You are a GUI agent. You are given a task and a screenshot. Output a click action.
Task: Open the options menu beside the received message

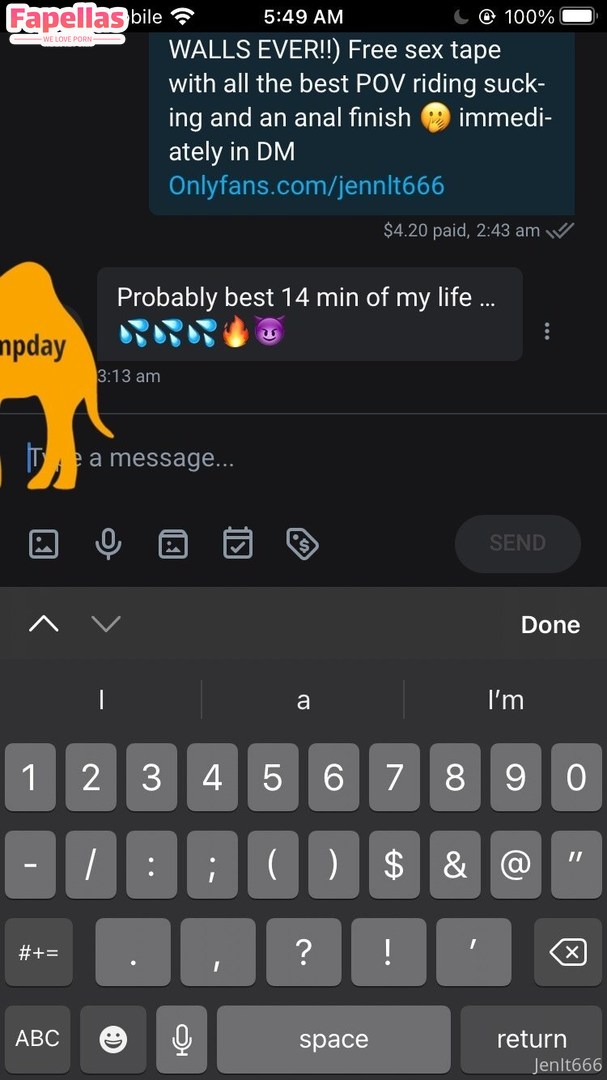point(547,331)
